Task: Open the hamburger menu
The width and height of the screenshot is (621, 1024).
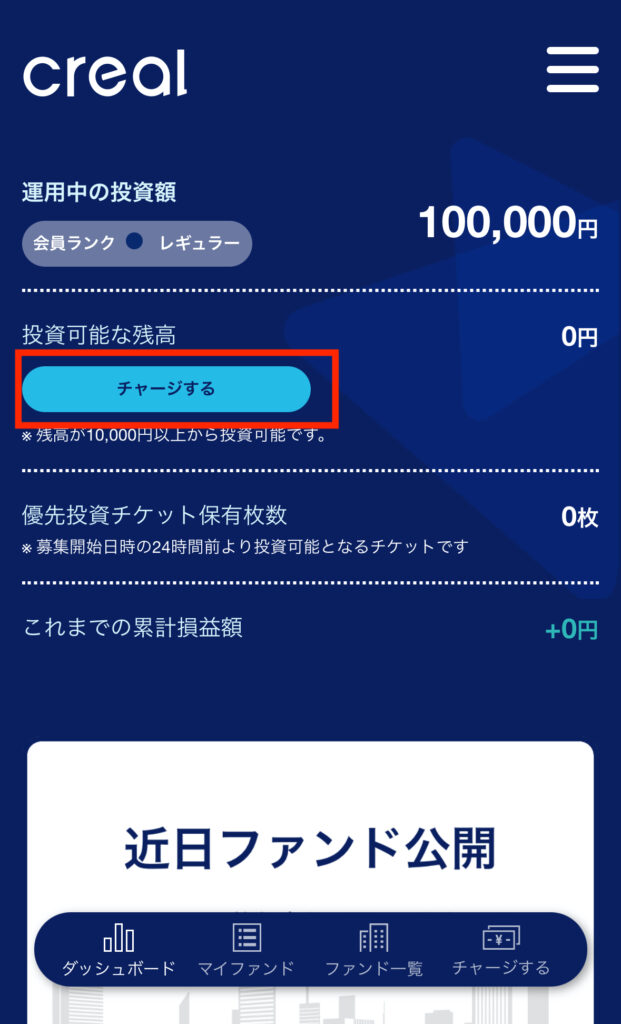Action: 572,70
